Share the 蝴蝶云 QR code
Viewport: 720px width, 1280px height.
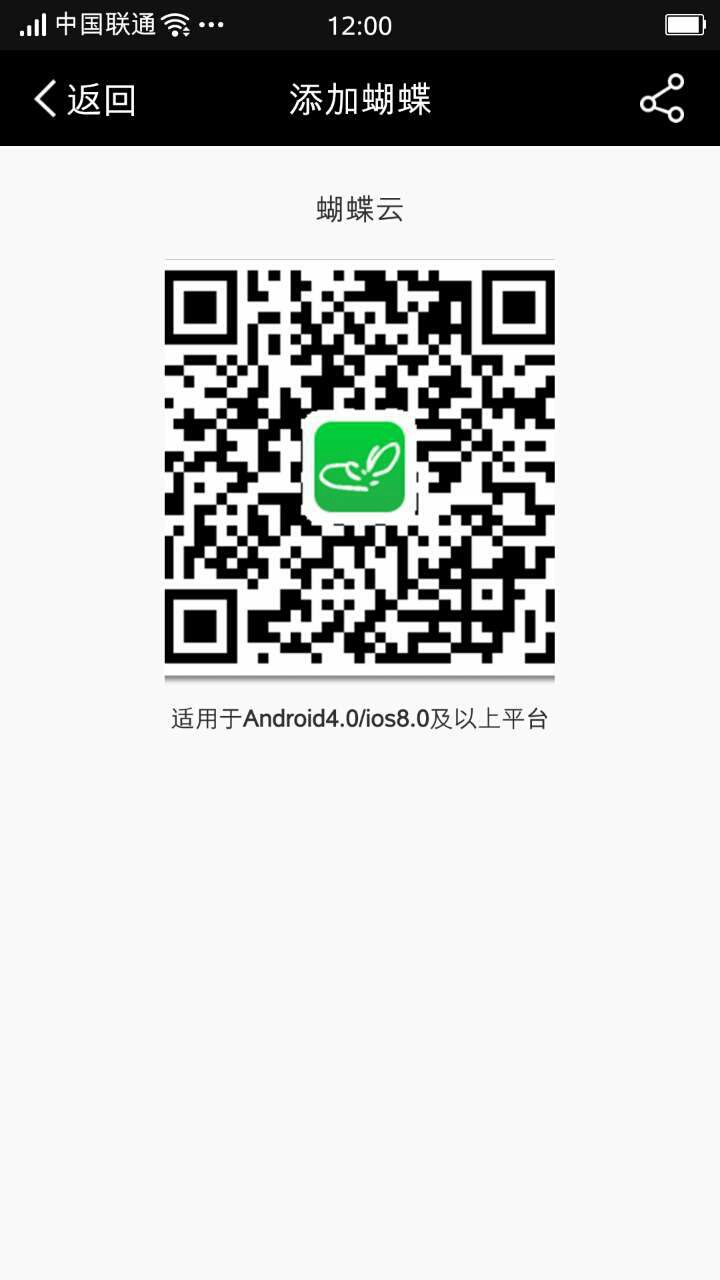tap(662, 99)
